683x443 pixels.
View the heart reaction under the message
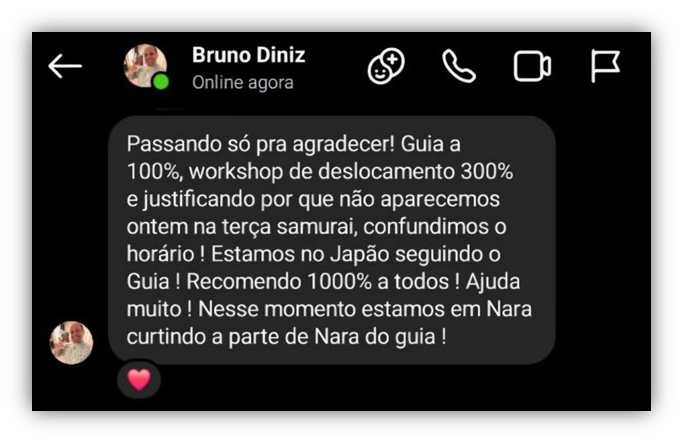pyautogui.click(x=139, y=379)
